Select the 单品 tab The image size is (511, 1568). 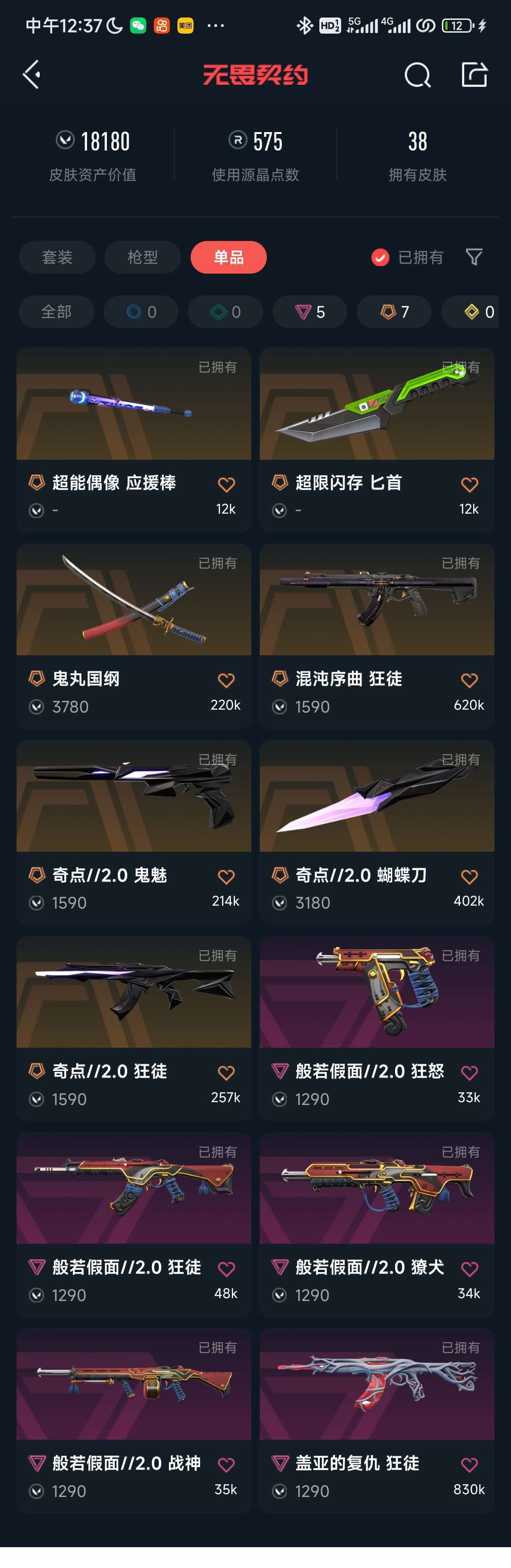(x=229, y=257)
